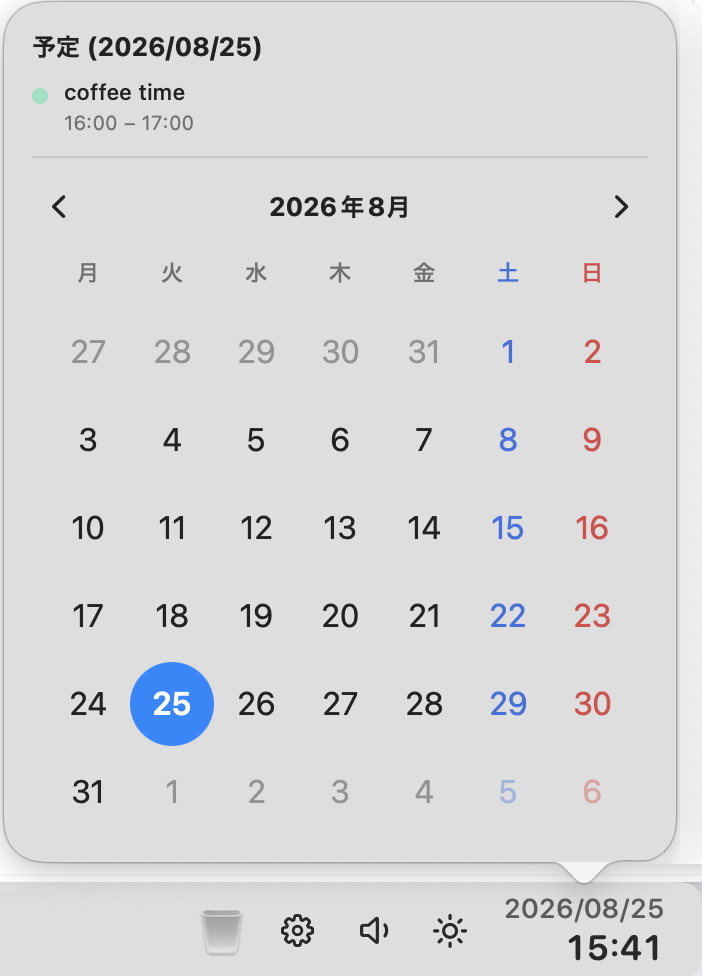Select August 25 on the calendar
Image resolution: width=702 pixels, height=976 pixels.
172,704
